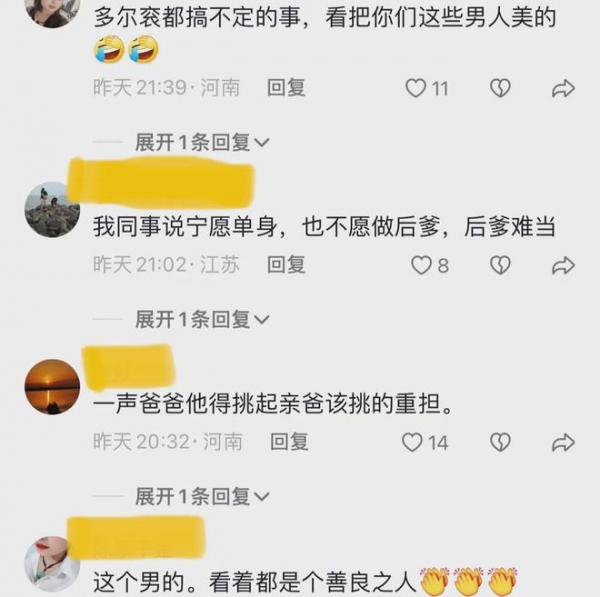Viewport: 600px width, 597px height.
Task: Like the 一声爸爸 comment
Action: click(x=413, y=442)
